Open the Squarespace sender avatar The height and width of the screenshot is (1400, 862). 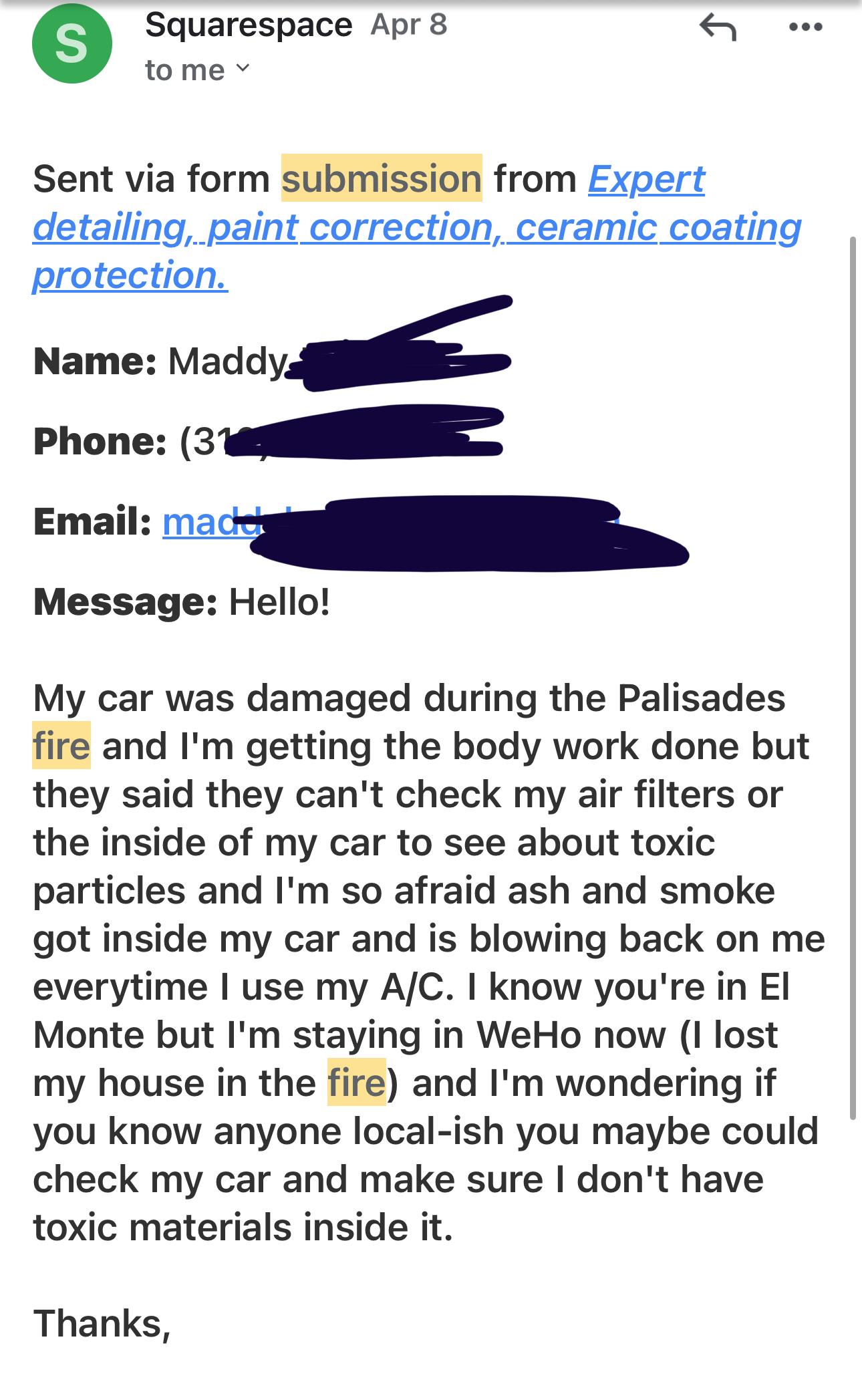pos(71,43)
